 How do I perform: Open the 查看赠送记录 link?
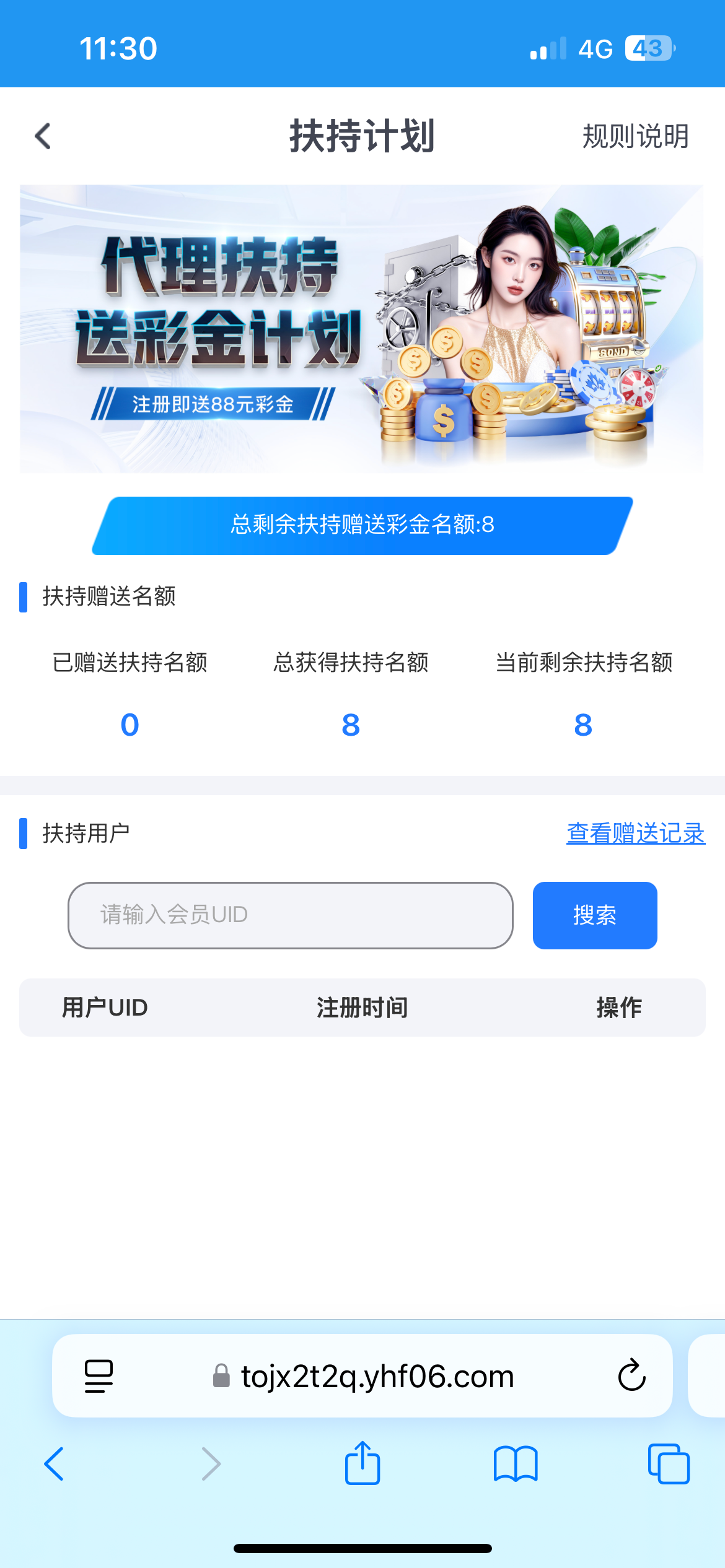point(636,834)
